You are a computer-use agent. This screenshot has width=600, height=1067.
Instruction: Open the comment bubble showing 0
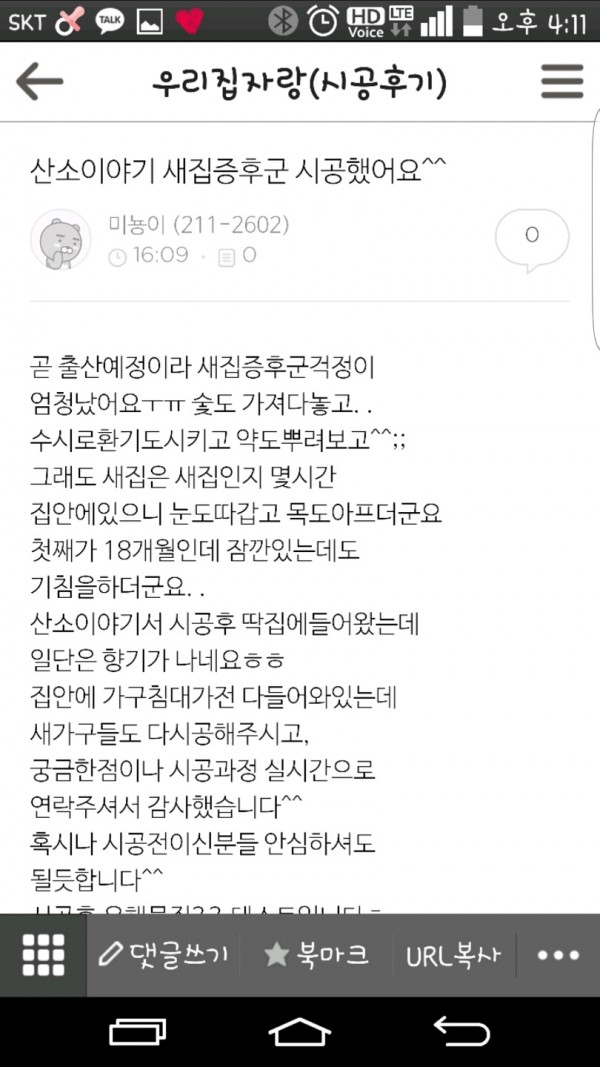click(532, 237)
